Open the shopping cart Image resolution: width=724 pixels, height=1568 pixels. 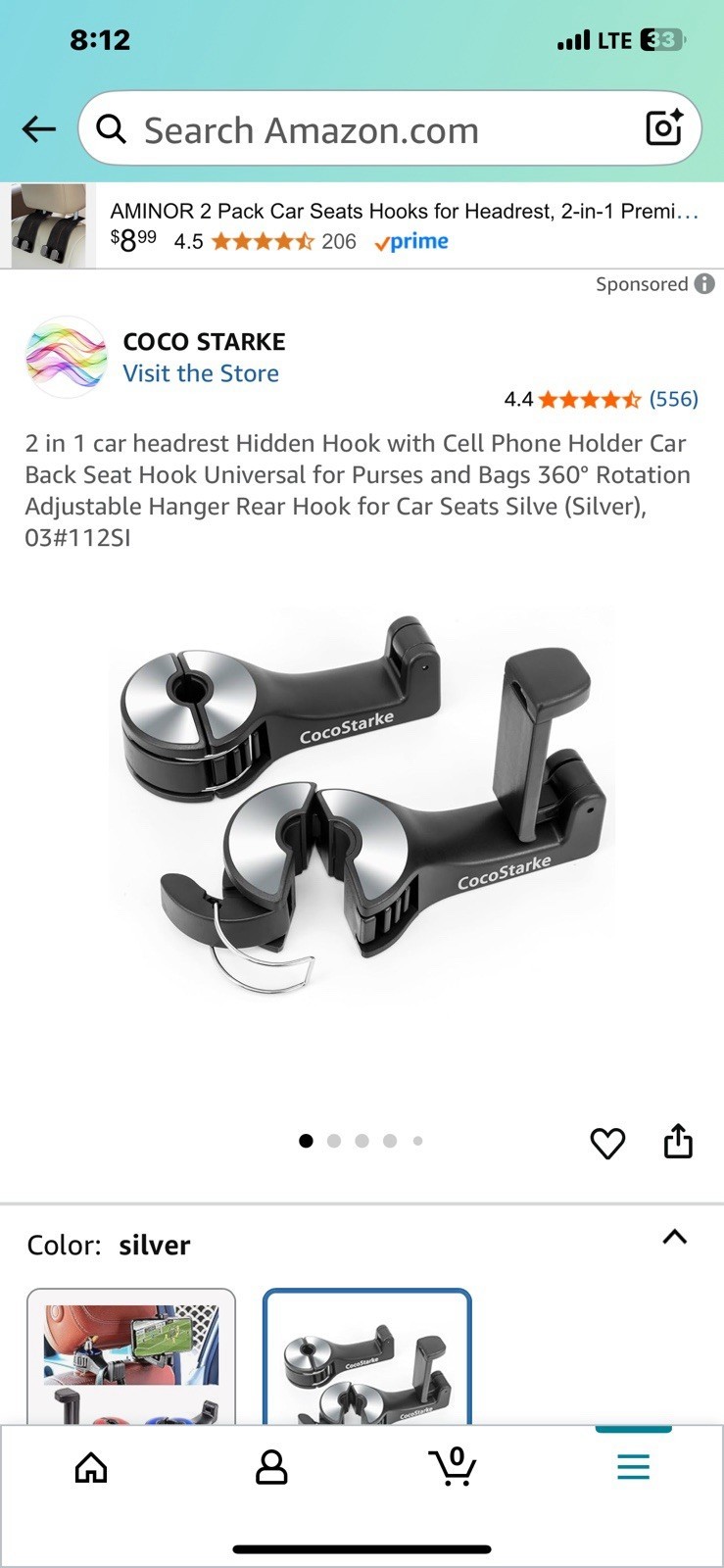coord(453,1467)
